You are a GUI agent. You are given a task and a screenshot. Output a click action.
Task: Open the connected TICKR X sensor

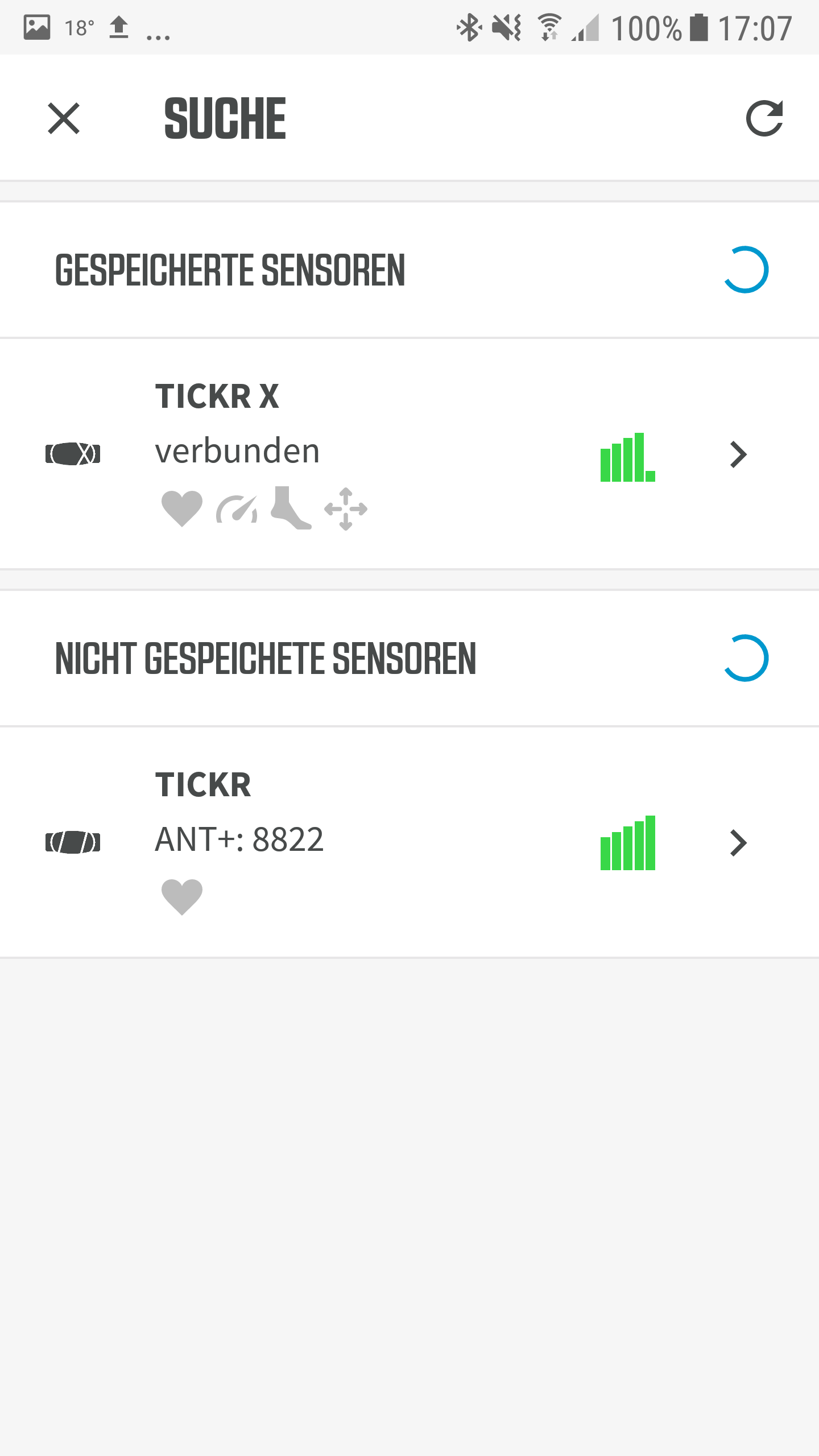pyautogui.click(x=409, y=454)
